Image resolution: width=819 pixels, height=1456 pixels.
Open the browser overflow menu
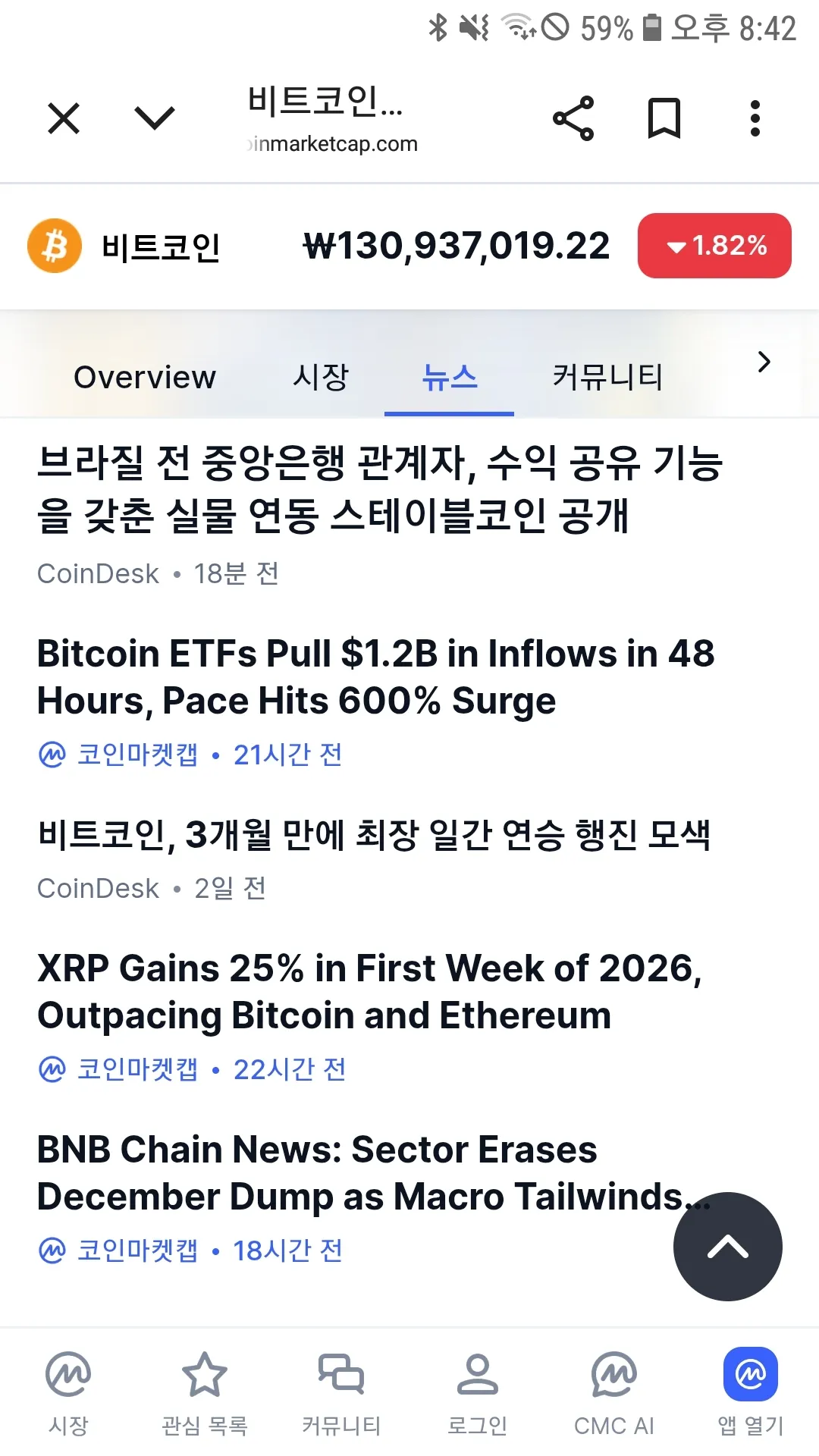[x=755, y=118]
